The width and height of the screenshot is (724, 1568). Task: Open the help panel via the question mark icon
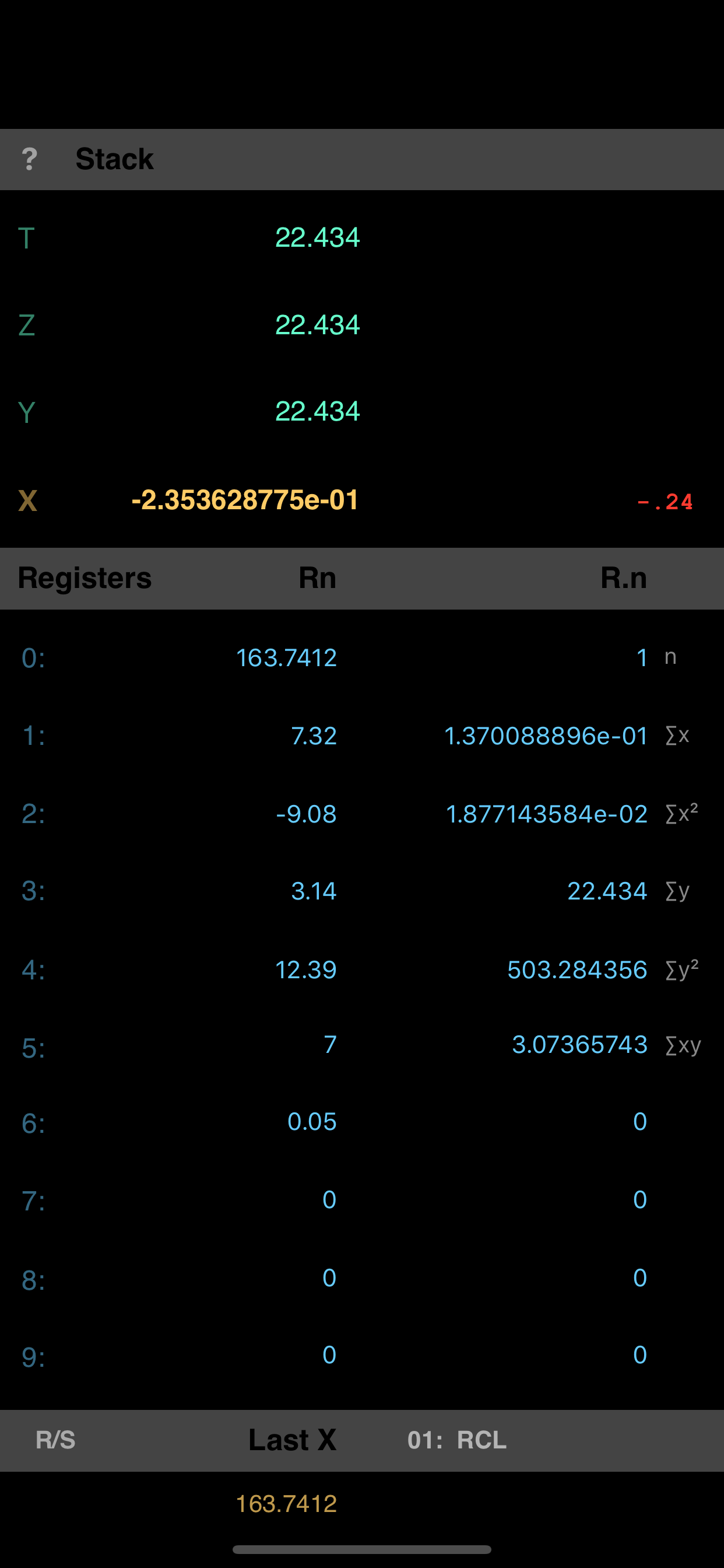pos(29,159)
